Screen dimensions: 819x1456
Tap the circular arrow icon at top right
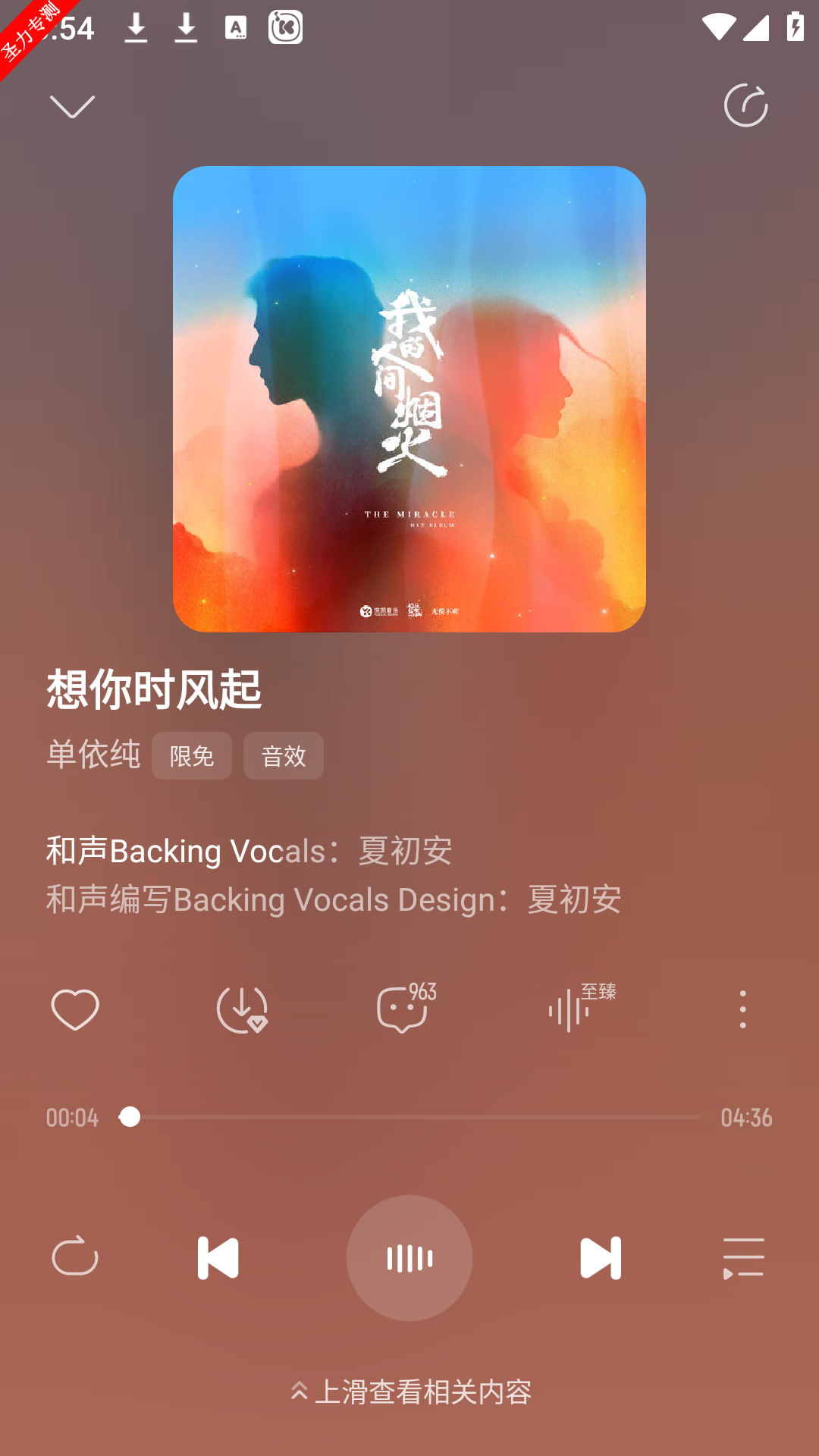(x=745, y=105)
